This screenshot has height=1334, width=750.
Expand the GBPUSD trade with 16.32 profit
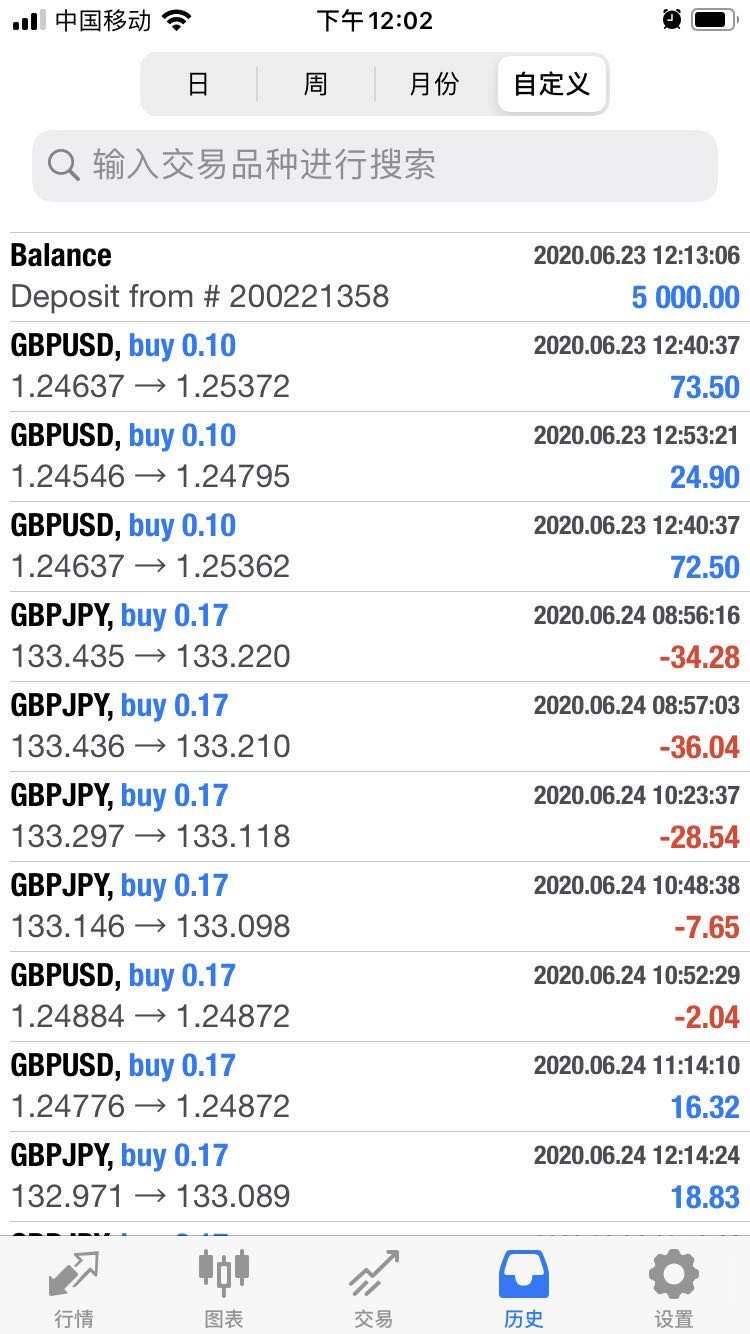coord(375,1087)
